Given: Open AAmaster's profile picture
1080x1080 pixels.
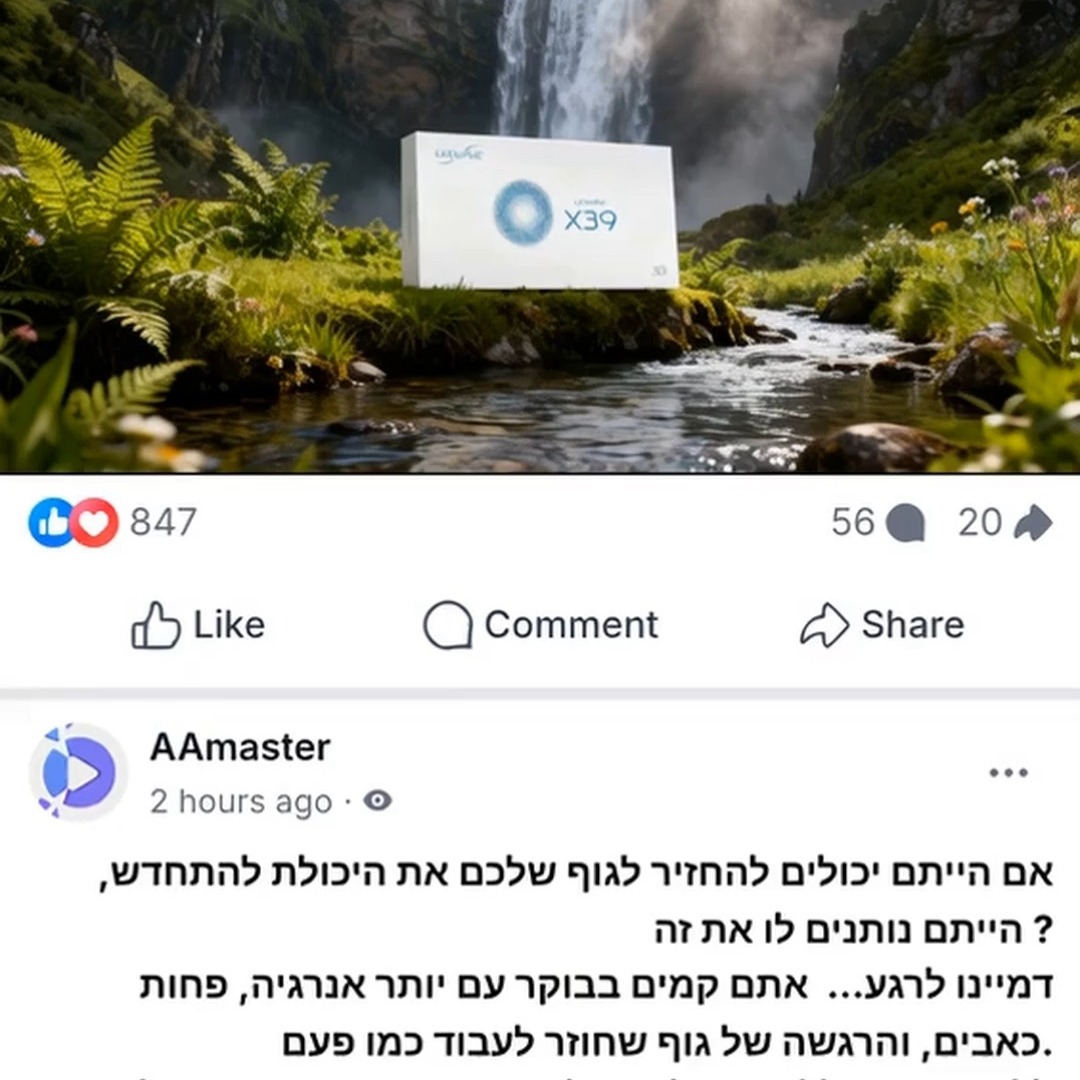Looking at the screenshot, I should (x=78, y=772).
